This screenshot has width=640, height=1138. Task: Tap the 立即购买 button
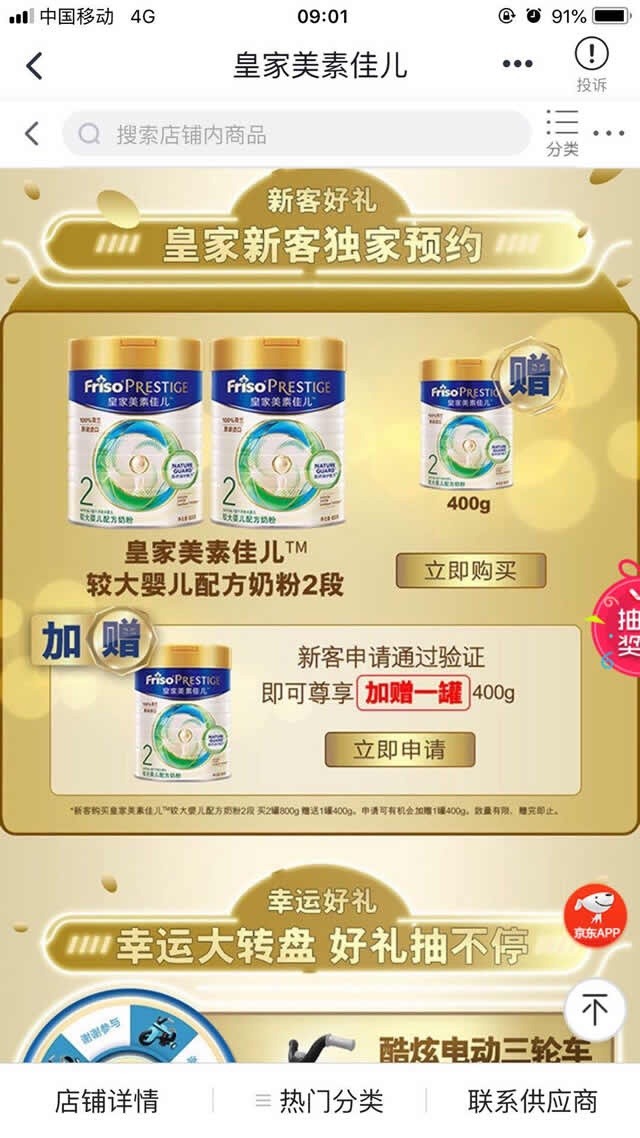[471, 571]
